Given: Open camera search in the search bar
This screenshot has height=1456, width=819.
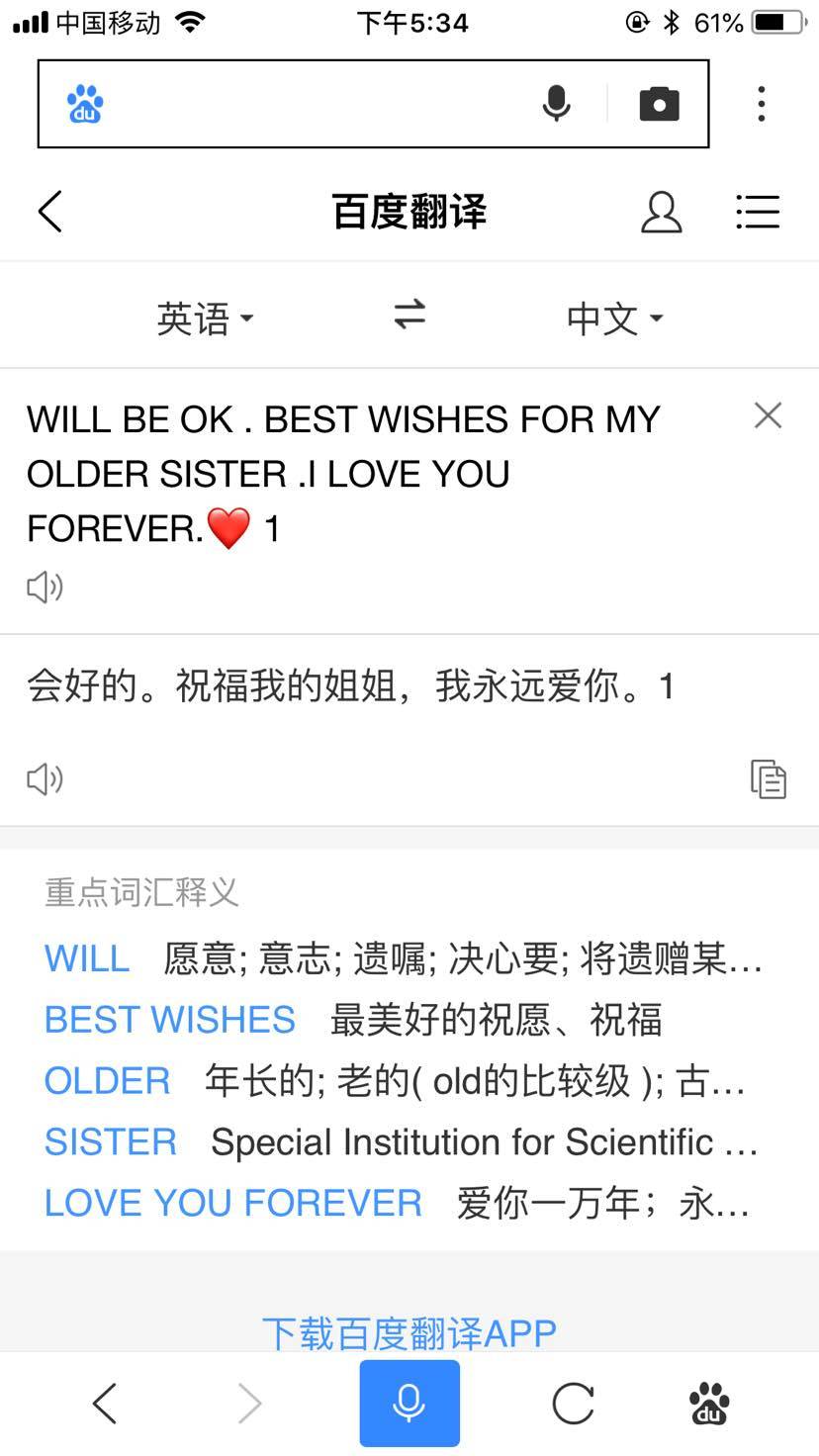Looking at the screenshot, I should pyautogui.click(x=659, y=104).
